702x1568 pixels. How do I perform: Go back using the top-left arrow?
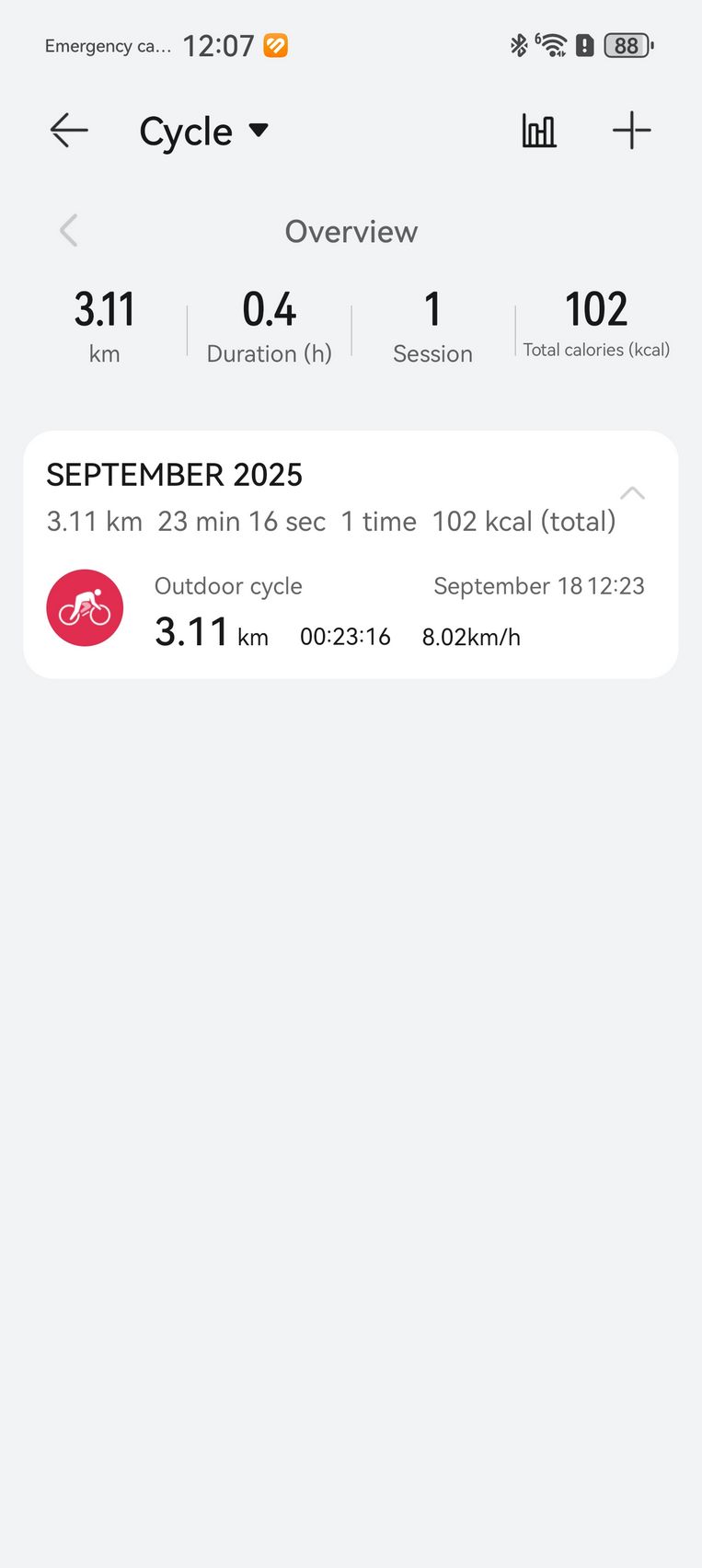69,131
